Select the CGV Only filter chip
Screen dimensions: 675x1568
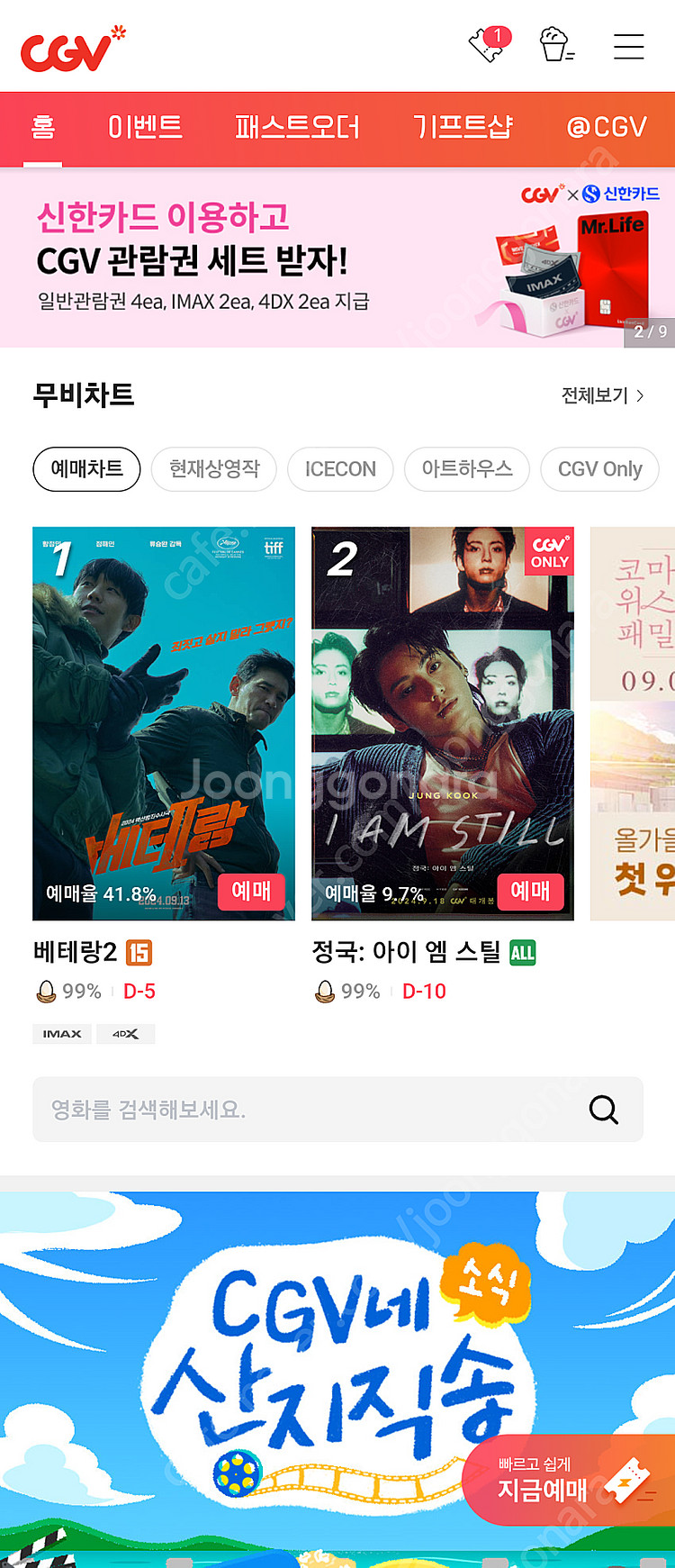point(599,469)
